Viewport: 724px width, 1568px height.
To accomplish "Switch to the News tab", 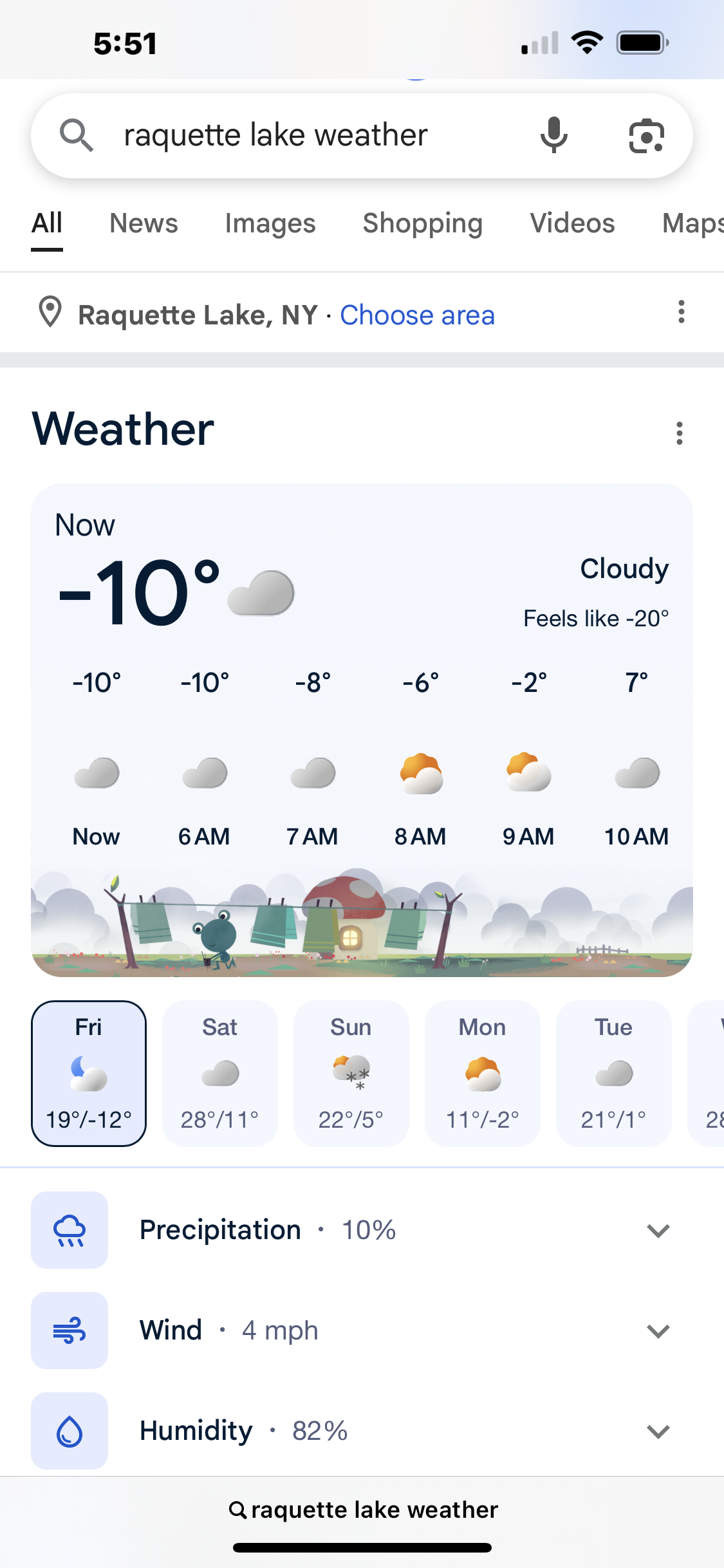I will click(144, 223).
